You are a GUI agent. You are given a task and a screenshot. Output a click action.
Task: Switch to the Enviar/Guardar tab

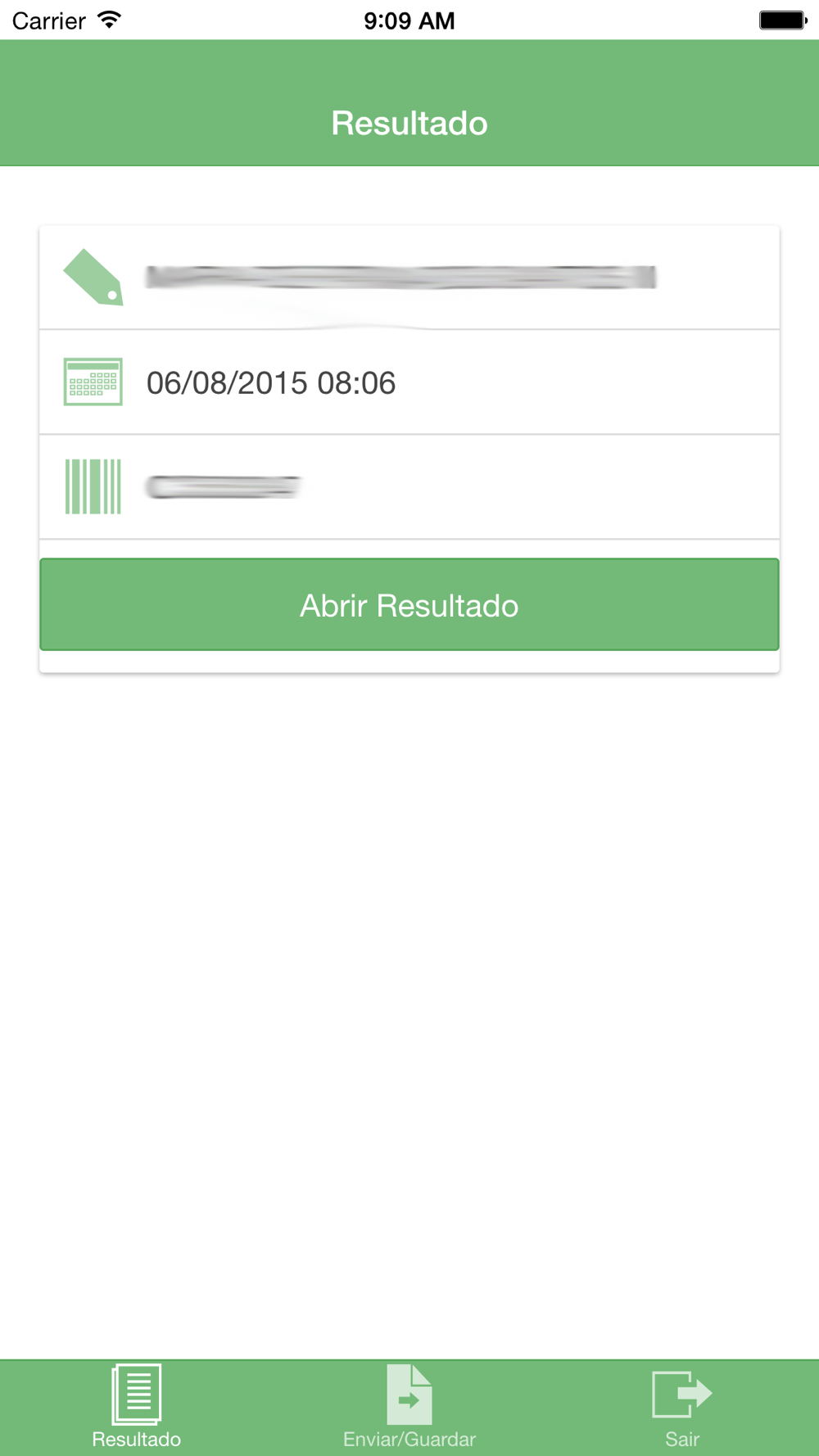(409, 1407)
